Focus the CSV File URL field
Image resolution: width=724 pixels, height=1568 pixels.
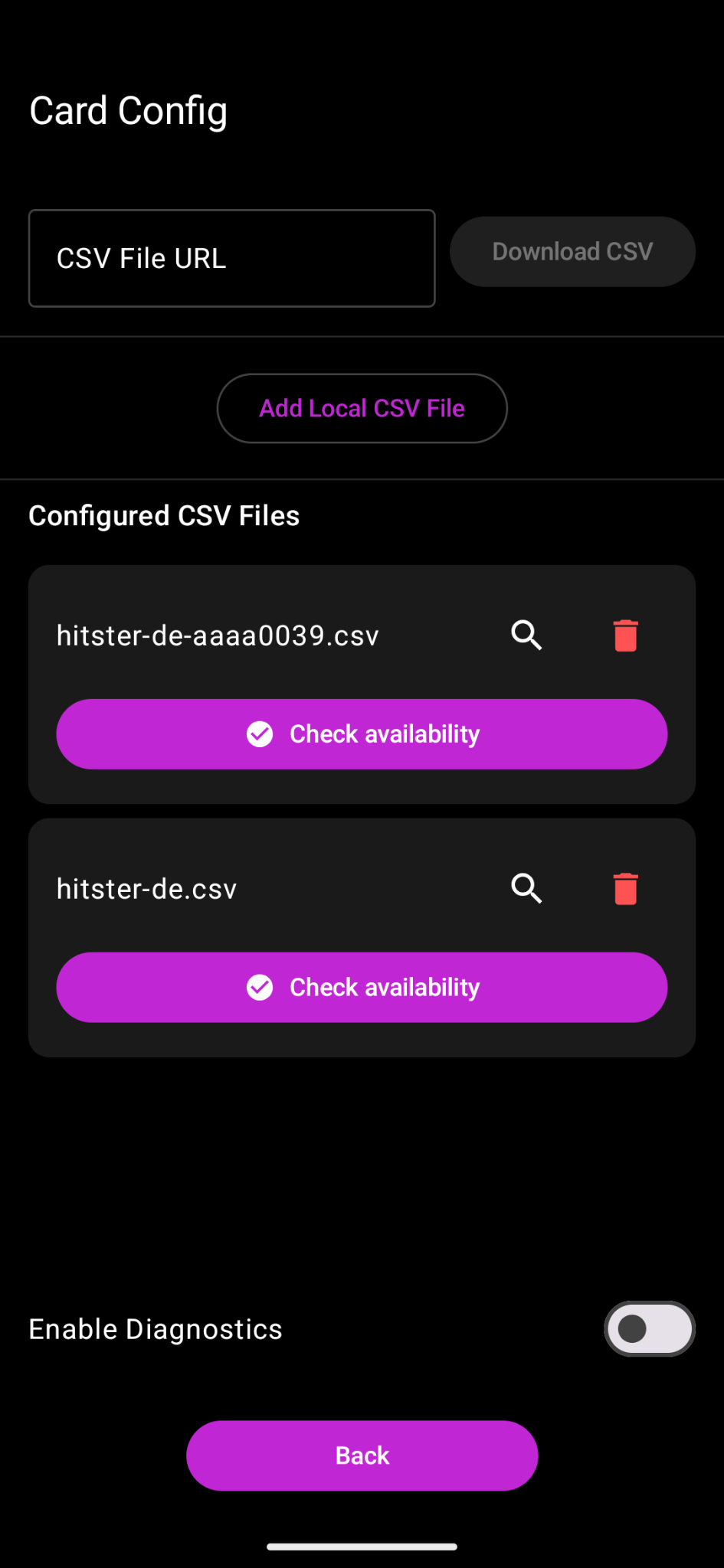(x=231, y=259)
